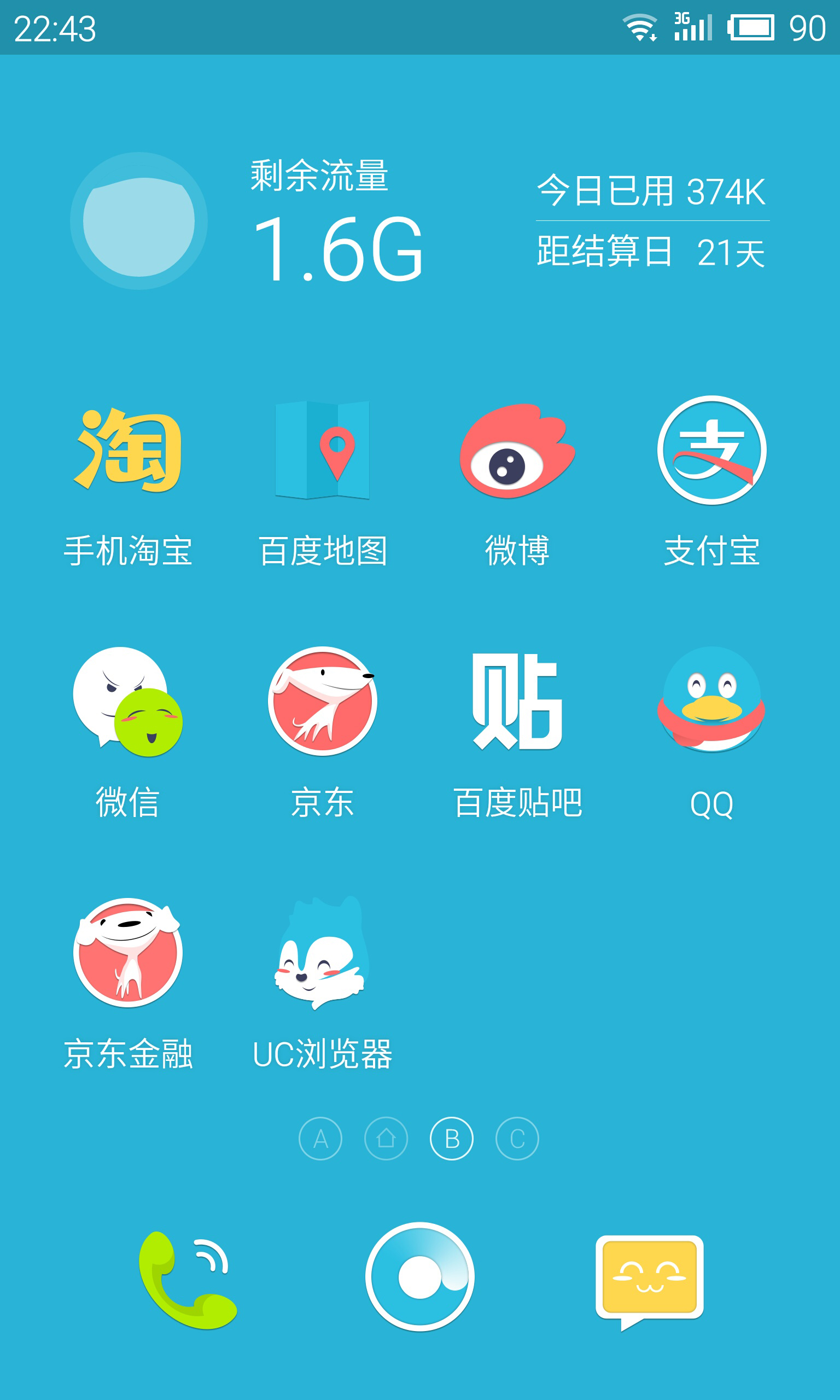The width and height of the screenshot is (840, 1400).
Task: Tap the round blue dock icon
Action: coord(419,1276)
